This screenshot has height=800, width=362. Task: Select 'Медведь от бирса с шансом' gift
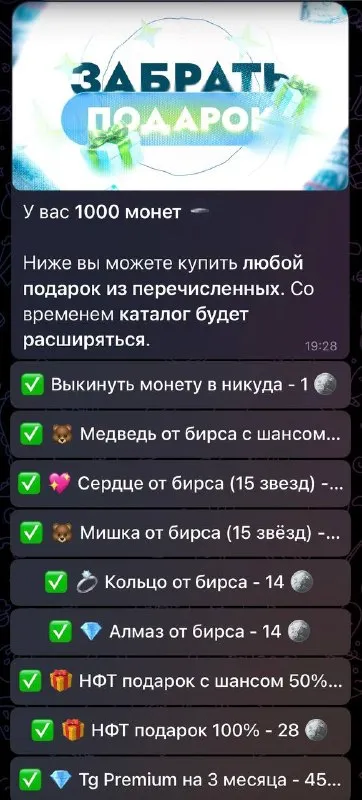[180, 434]
